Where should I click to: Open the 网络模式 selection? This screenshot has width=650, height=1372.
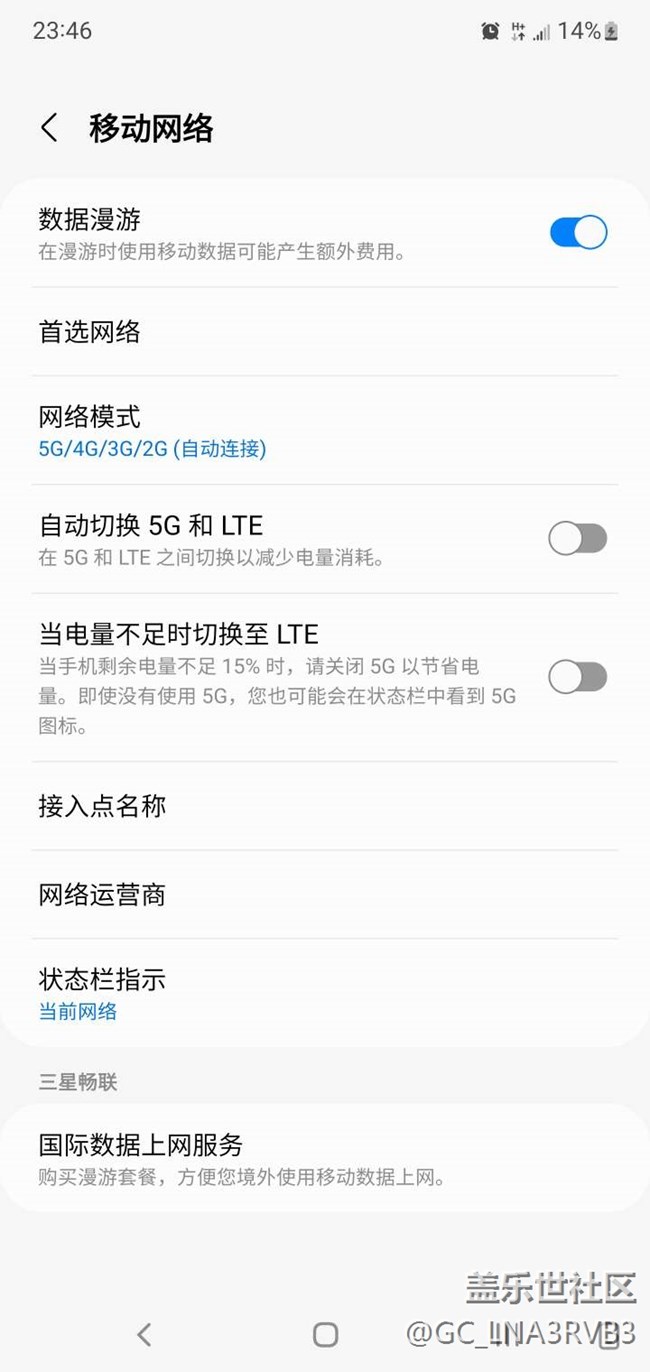tap(325, 431)
